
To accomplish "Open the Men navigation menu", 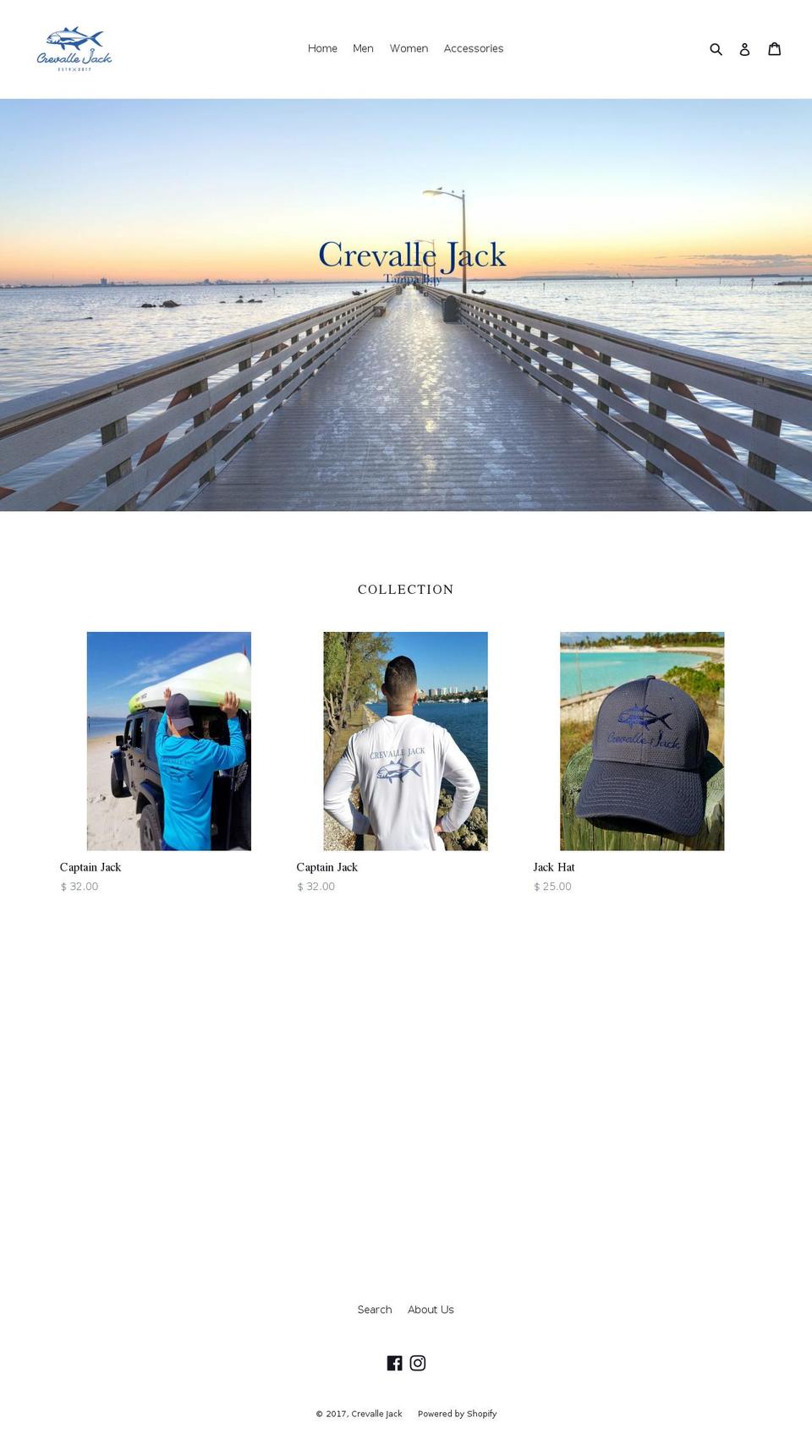I will click(x=363, y=48).
